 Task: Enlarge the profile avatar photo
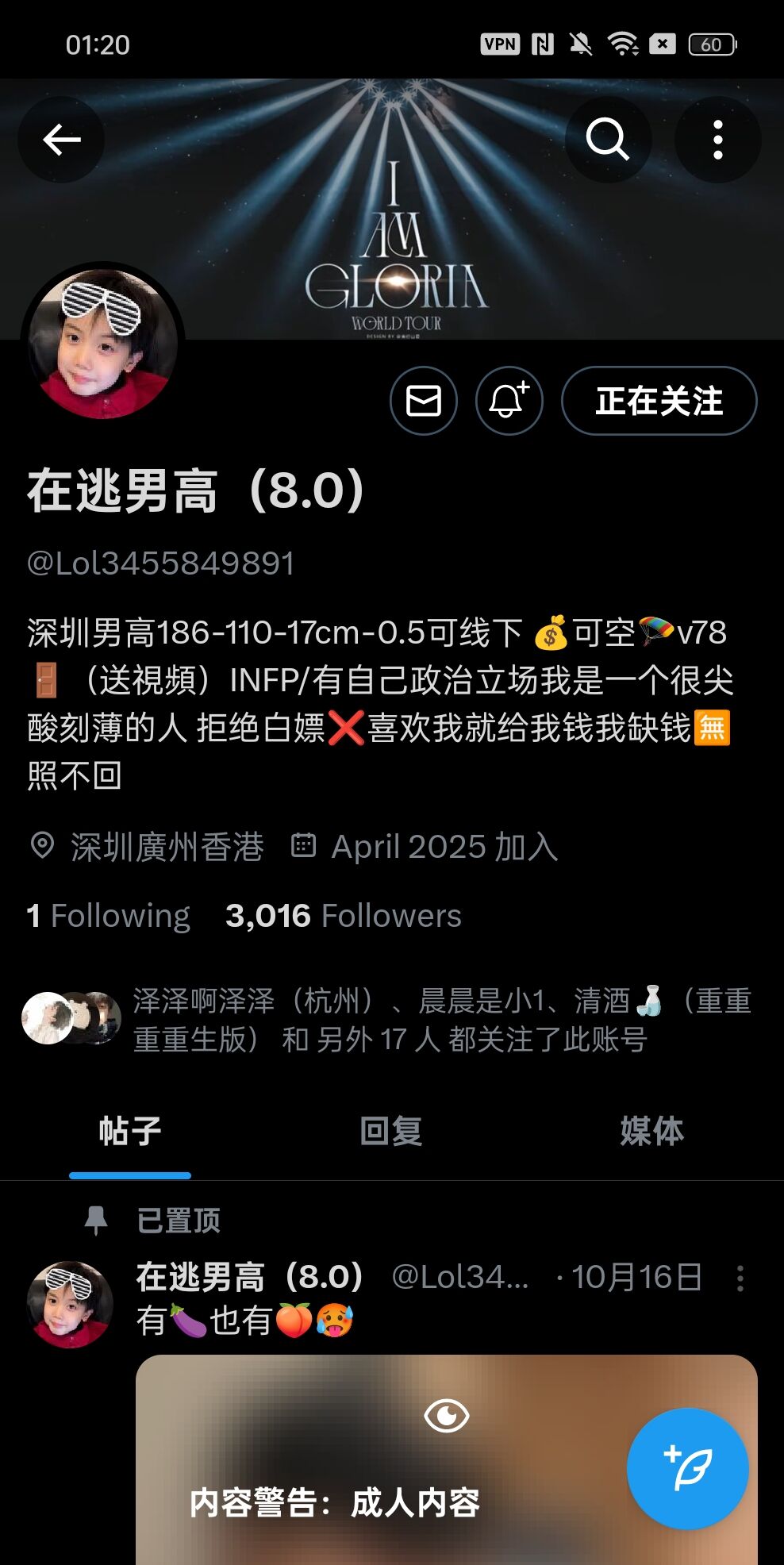[x=102, y=344]
